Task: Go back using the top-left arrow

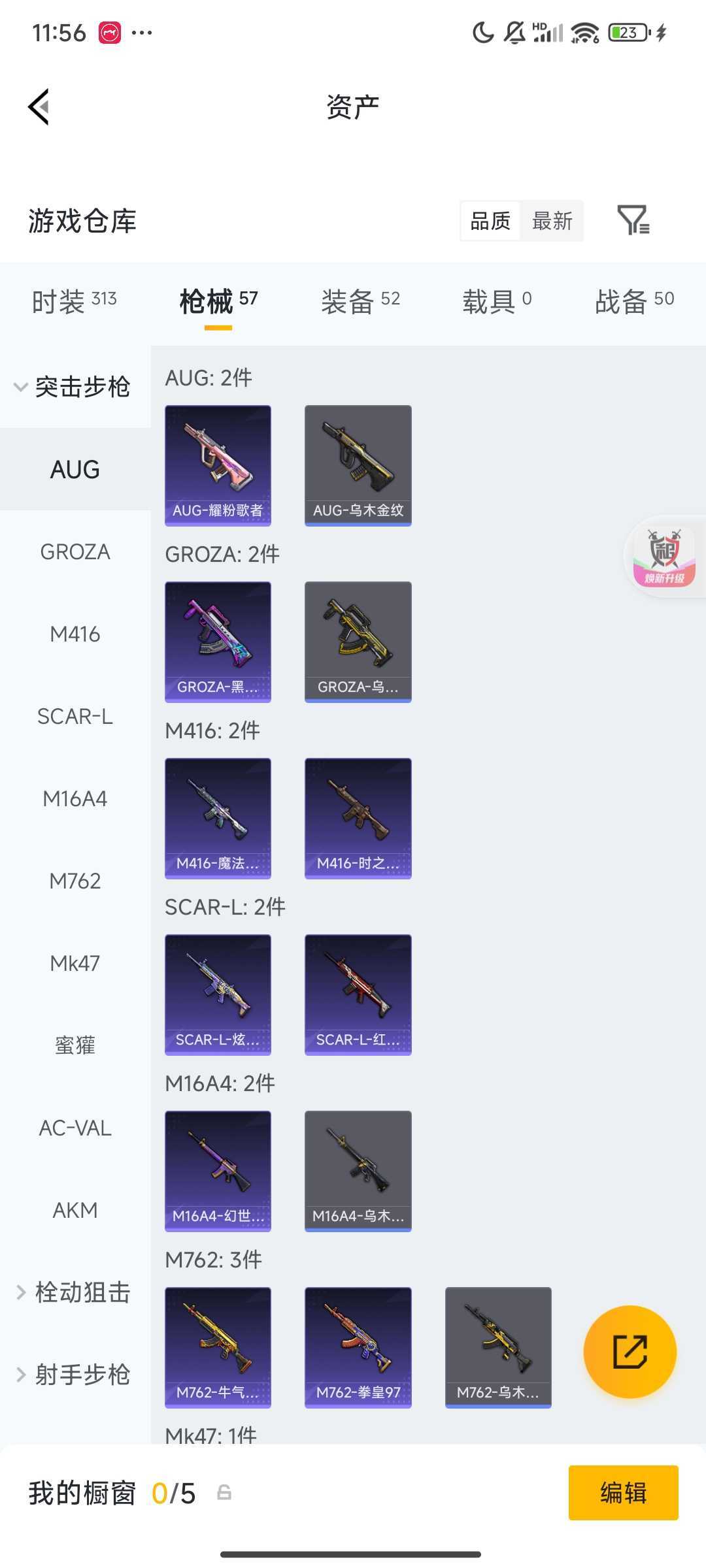Action: click(39, 106)
